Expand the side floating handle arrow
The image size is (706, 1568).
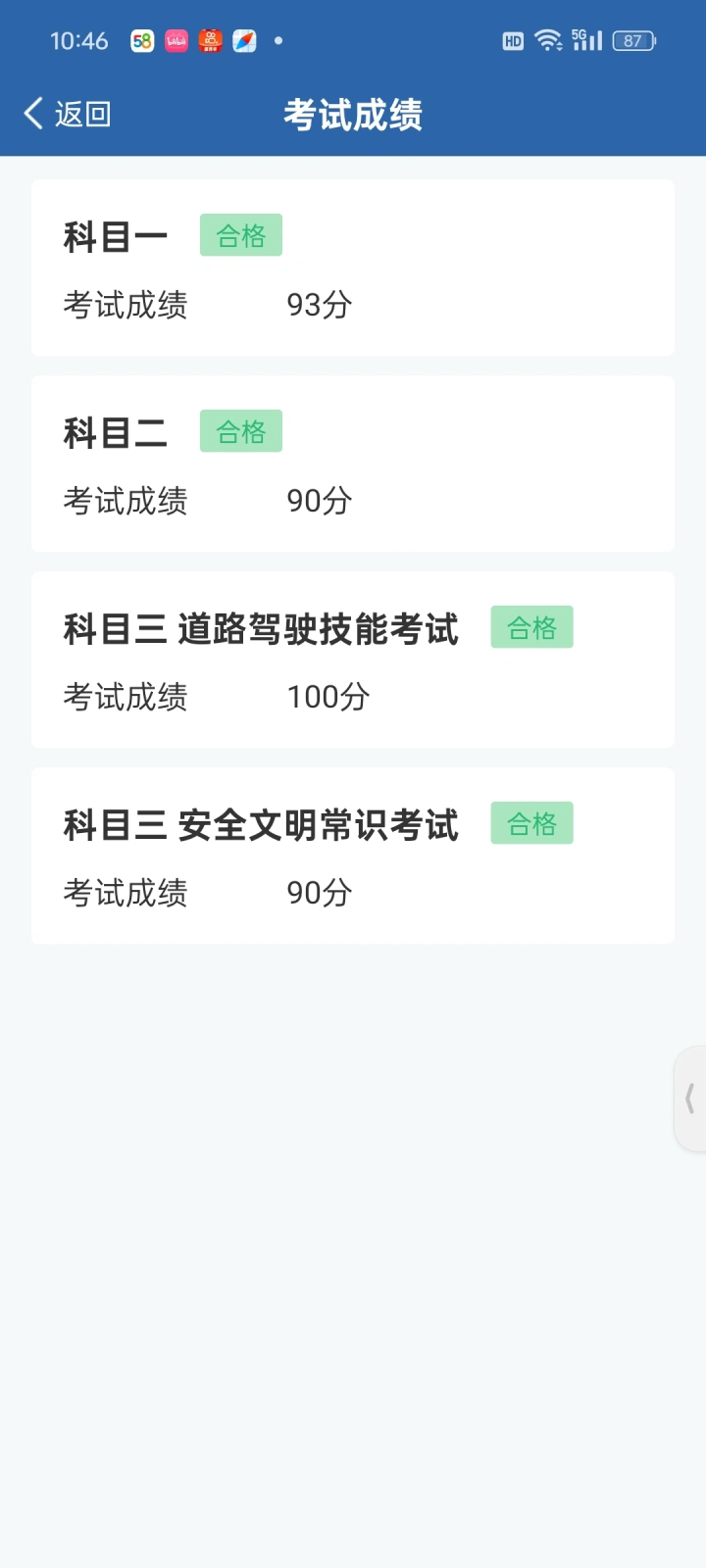690,1098
